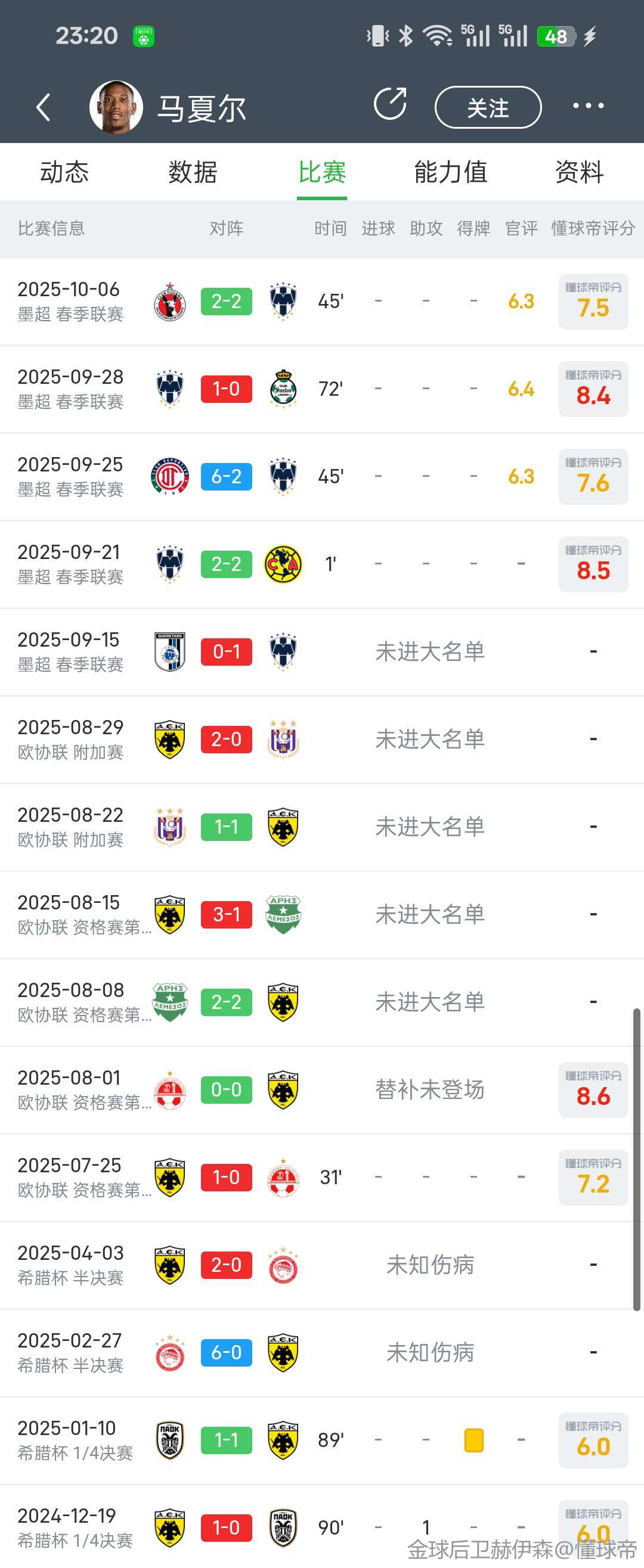Go back from 马夏尔's player page
Image resolution: width=644 pixels, height=1568 pixels.
(x=44, y=108)
